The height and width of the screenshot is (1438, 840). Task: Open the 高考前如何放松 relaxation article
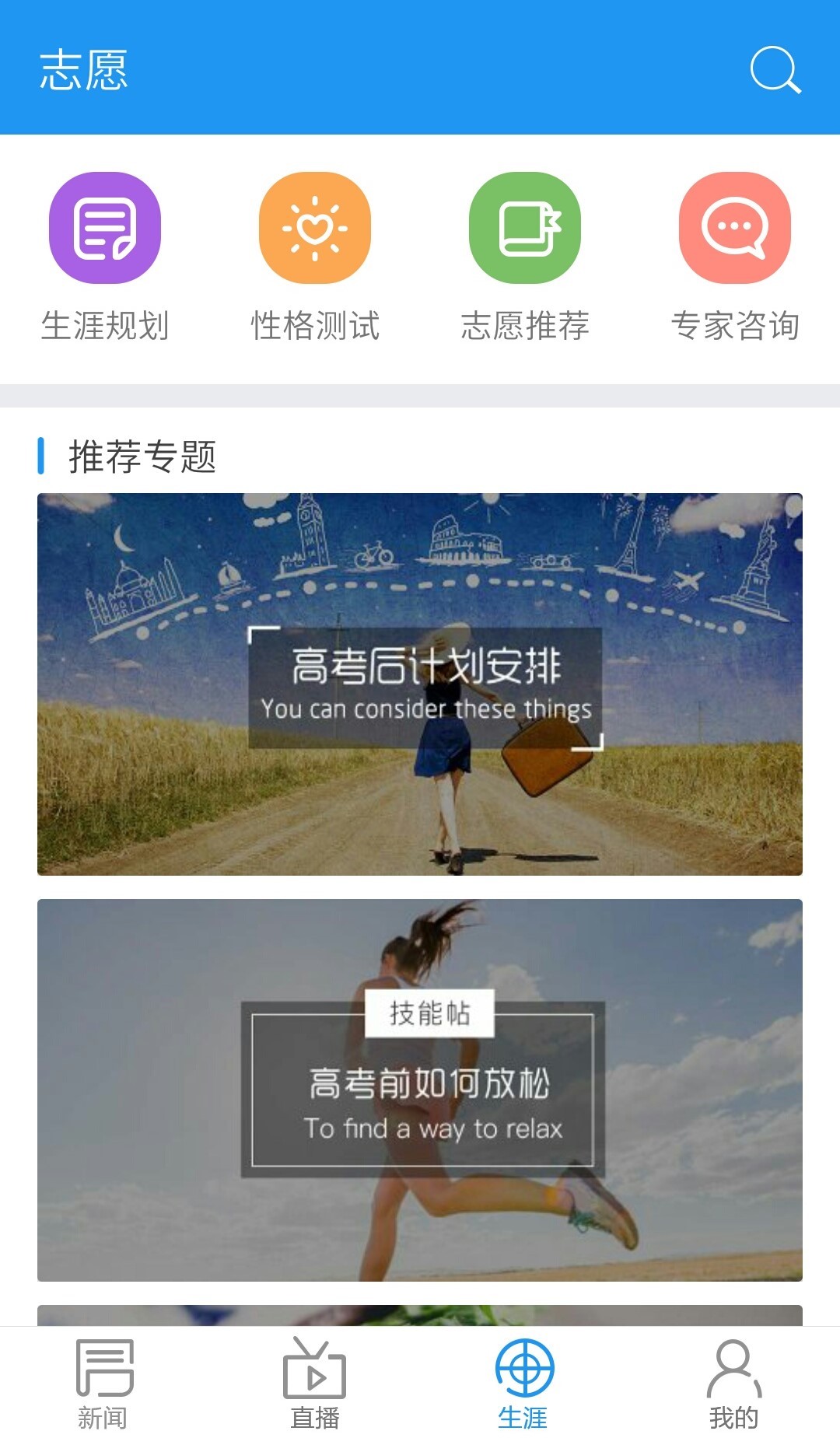pos(420,1089)
